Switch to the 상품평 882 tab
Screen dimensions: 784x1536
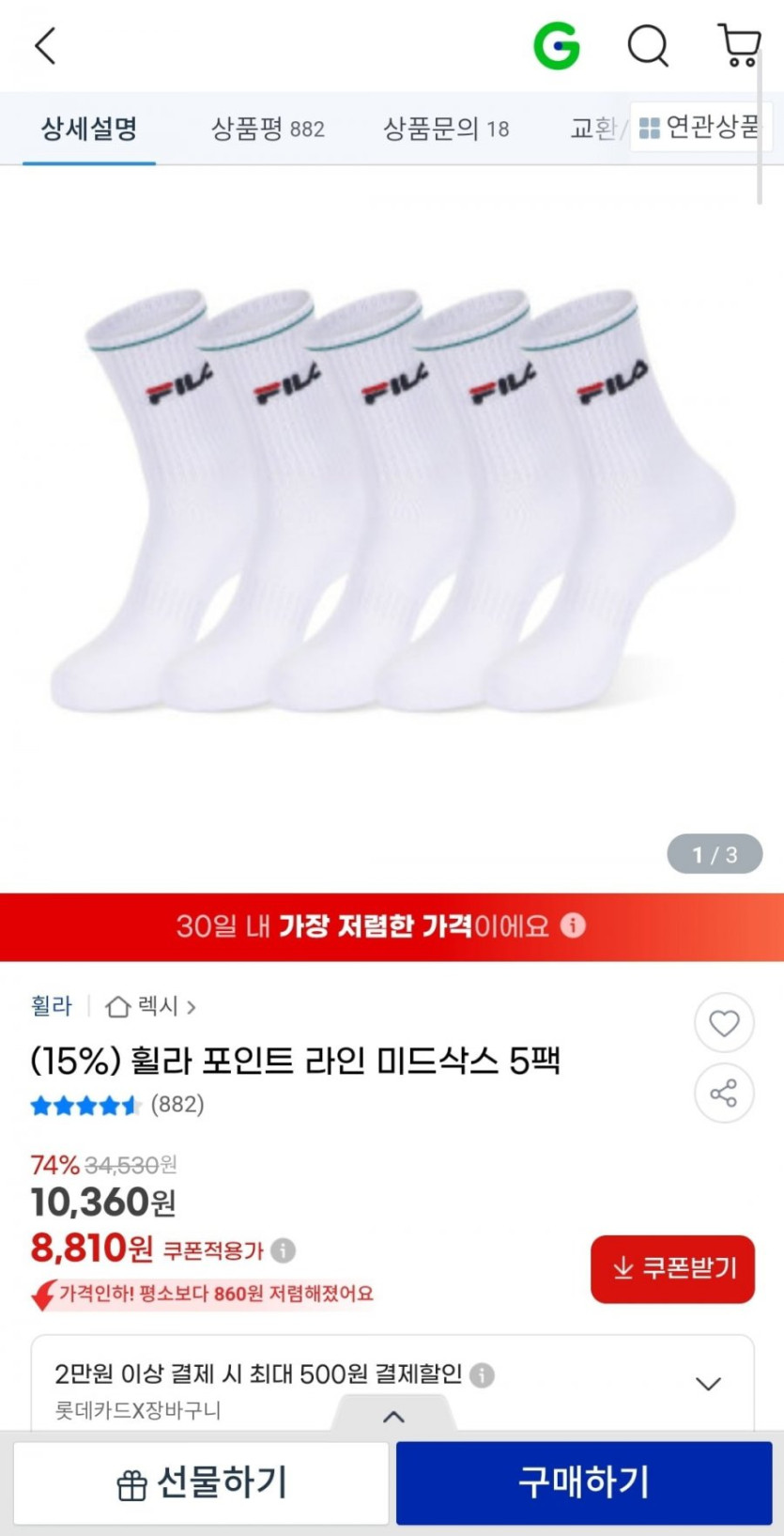269,130
